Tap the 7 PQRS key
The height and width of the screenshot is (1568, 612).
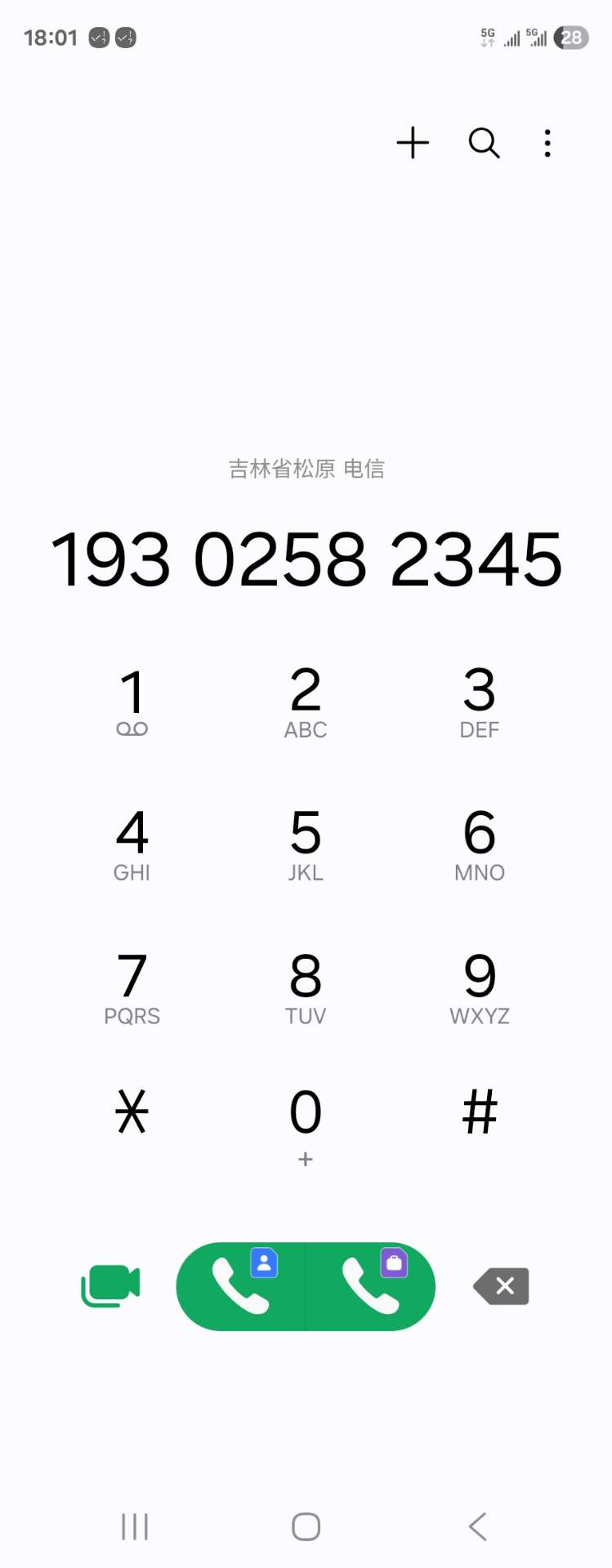[x=132, y=987]
